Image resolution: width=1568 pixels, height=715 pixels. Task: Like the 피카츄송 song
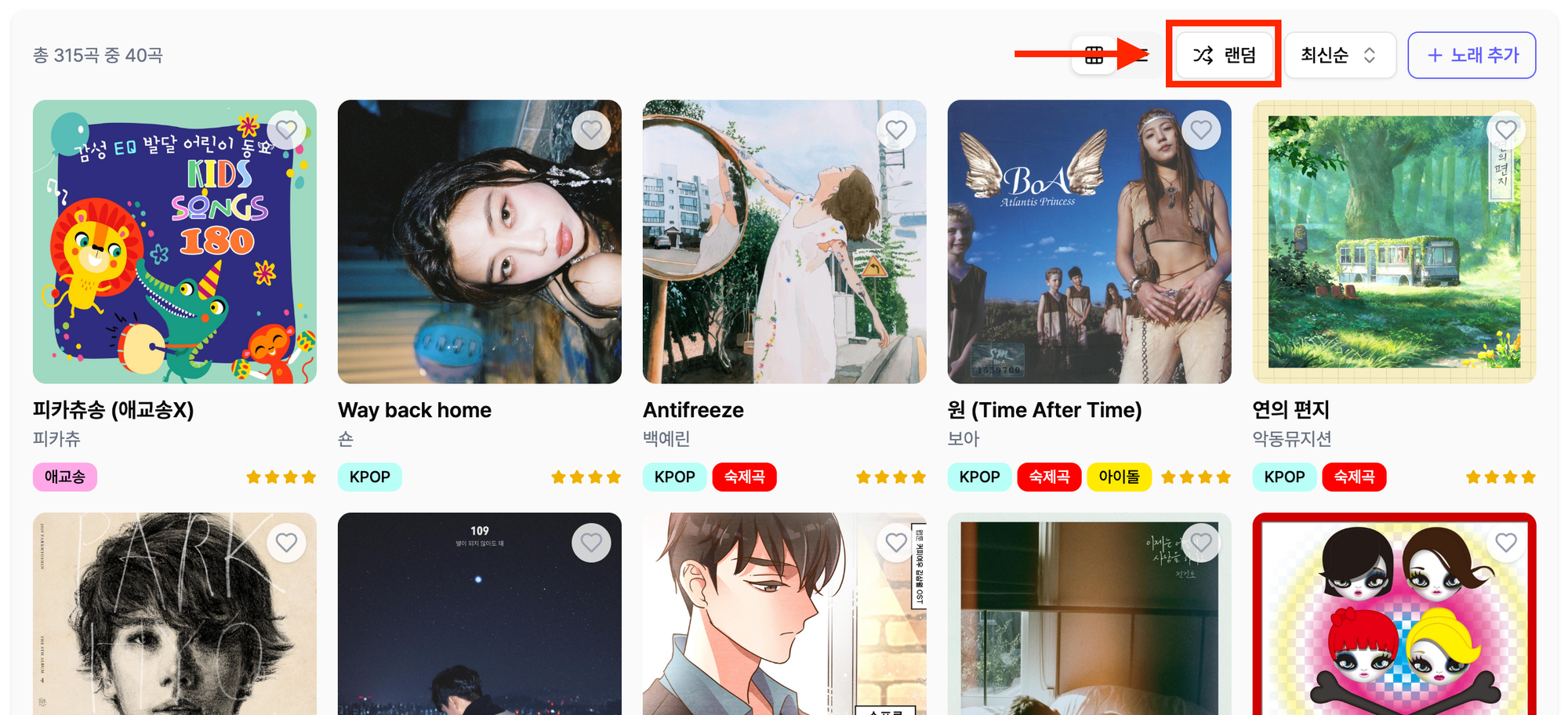click(x=286, y=130)
